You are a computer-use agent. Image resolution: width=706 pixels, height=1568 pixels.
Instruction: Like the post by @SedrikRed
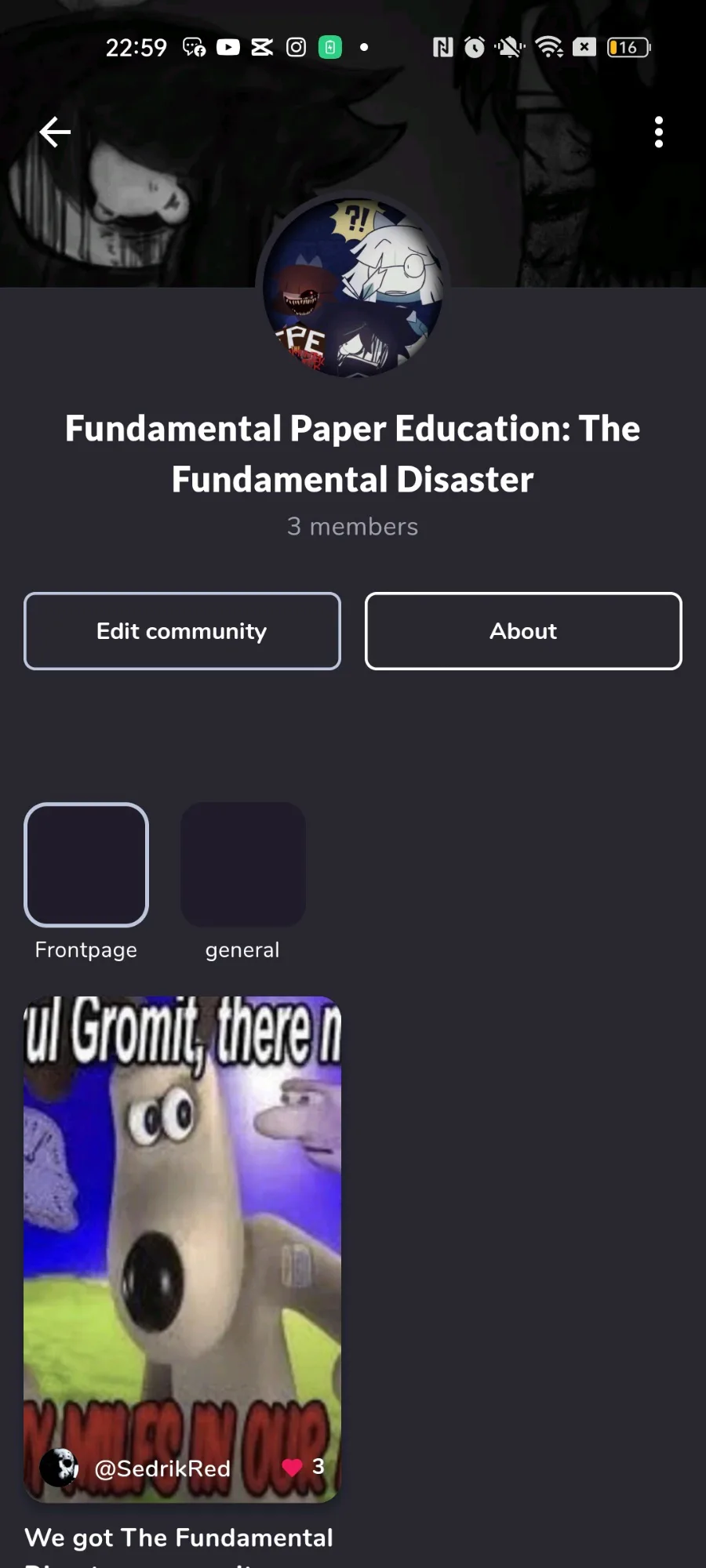[292, 1467]
